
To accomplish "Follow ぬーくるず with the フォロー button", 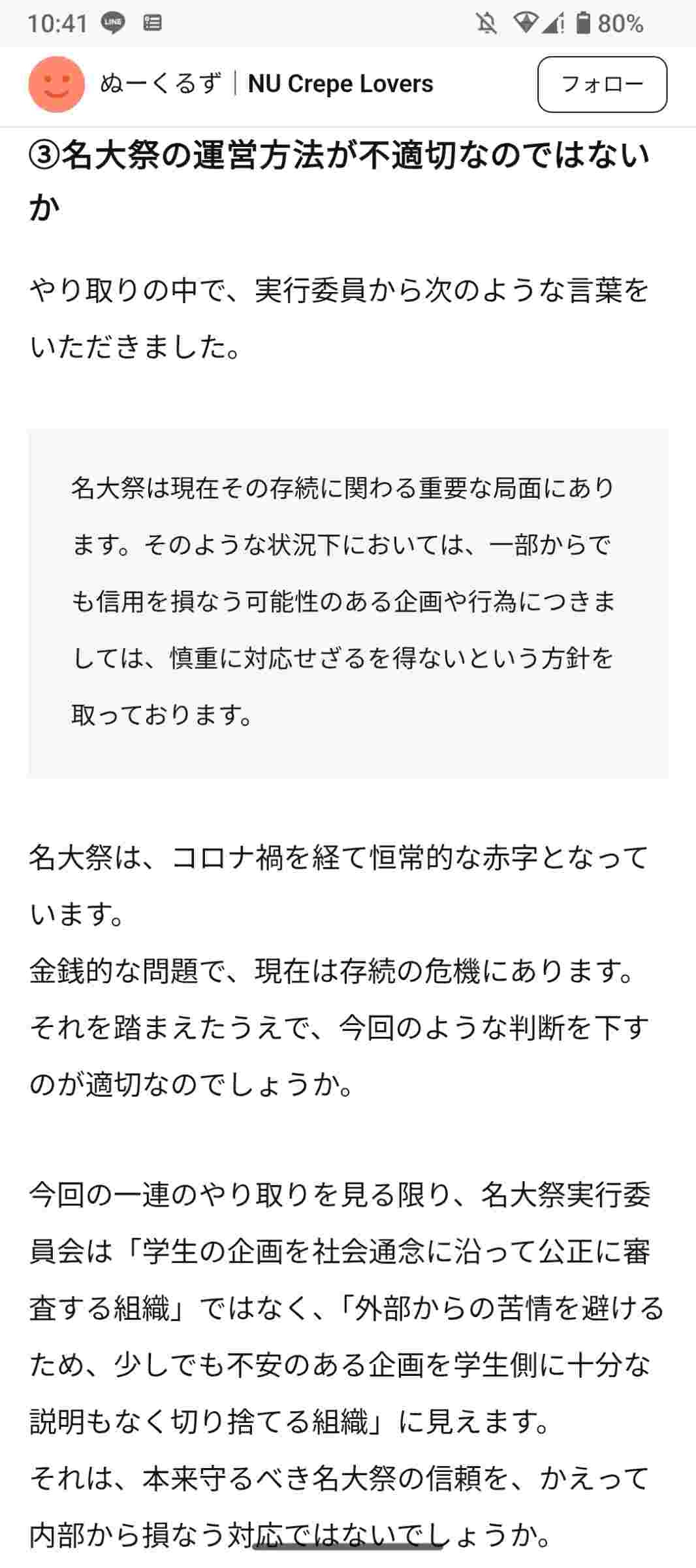I will [x=601, y=84].
